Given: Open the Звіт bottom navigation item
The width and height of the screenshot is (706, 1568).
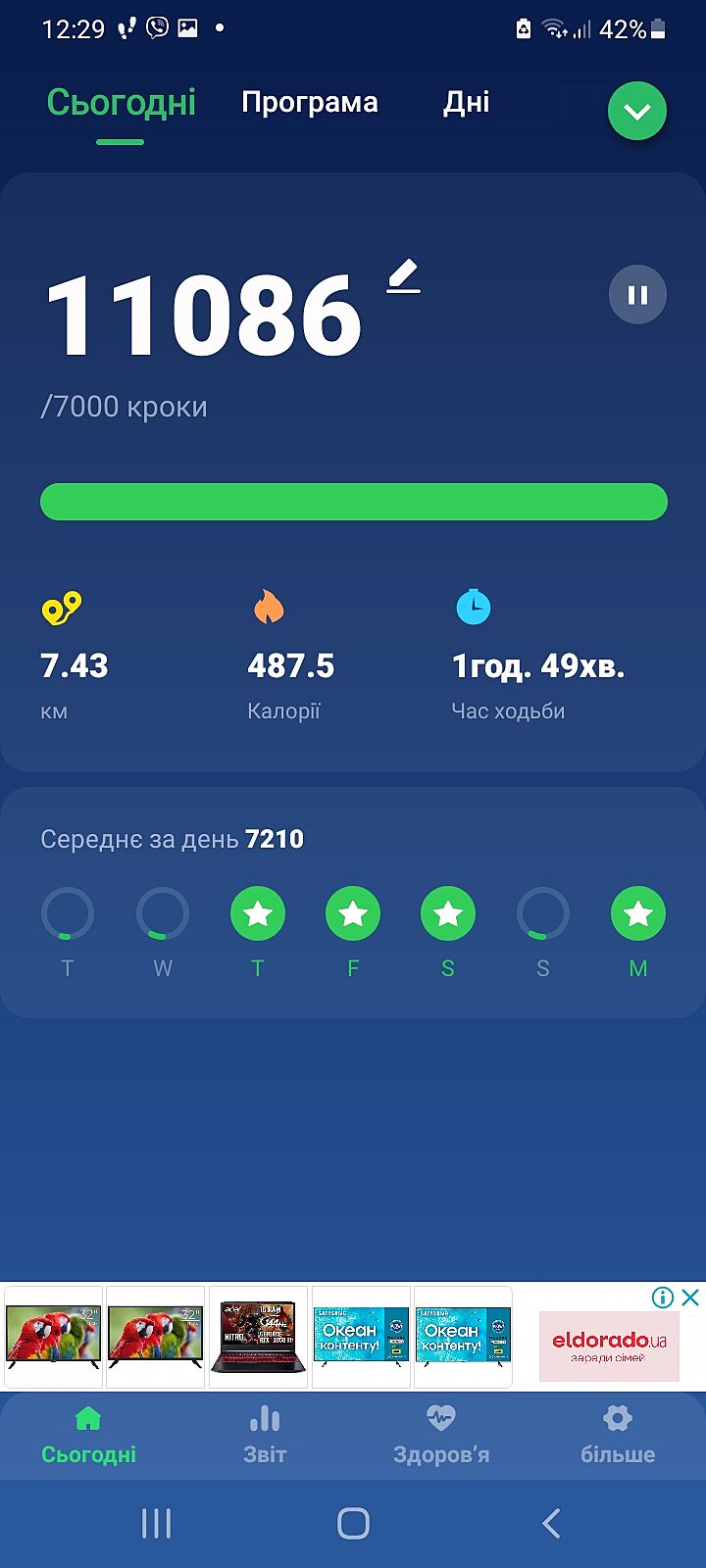Looking at the screenshot, I should click(x=265, y=1434).
